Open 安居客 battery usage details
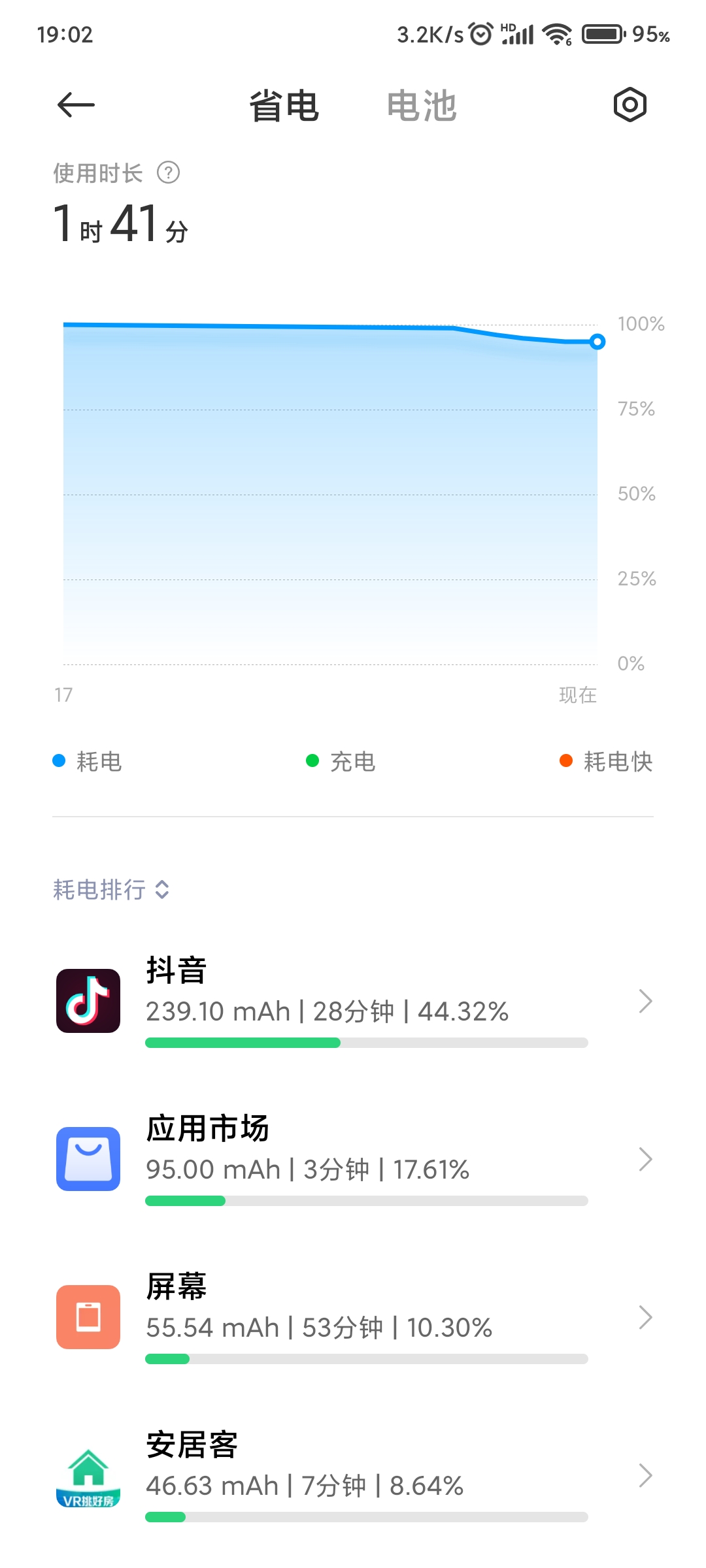 point(353,1475)
